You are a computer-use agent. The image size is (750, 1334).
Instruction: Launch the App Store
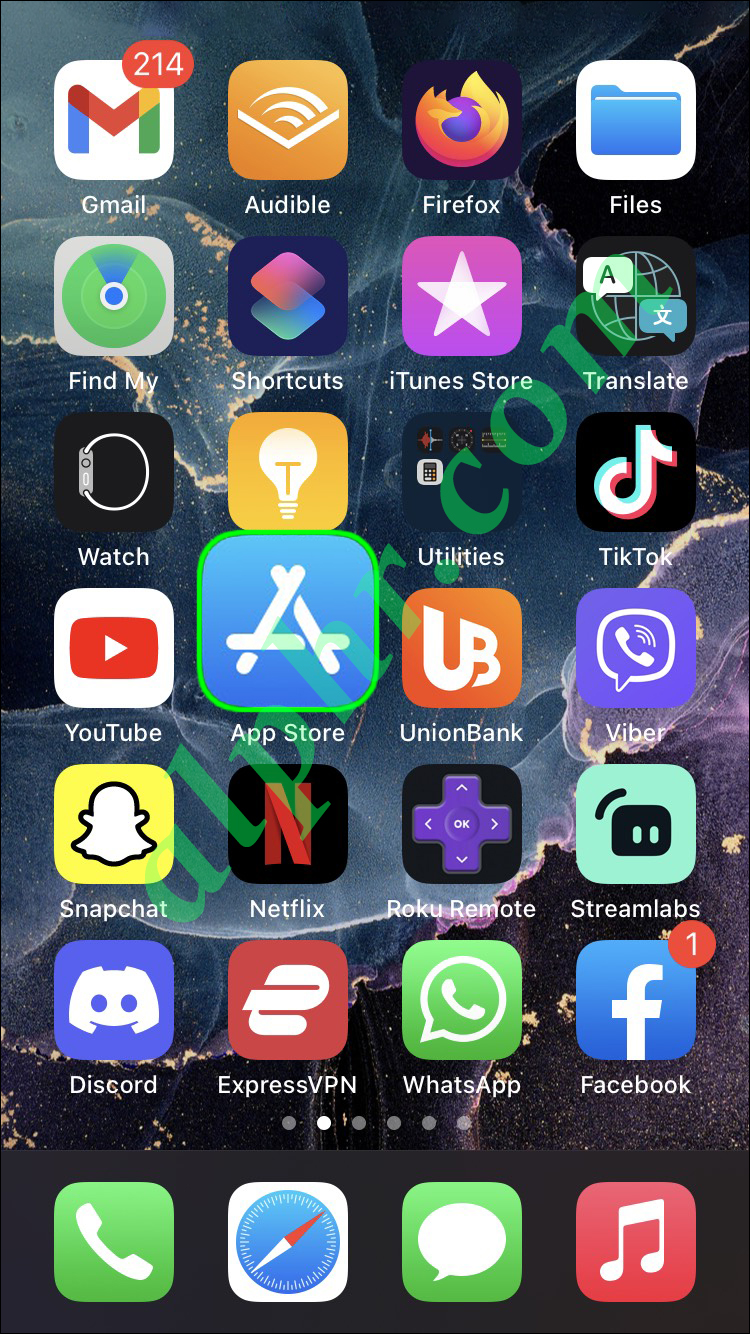click(x=288, y=620)
